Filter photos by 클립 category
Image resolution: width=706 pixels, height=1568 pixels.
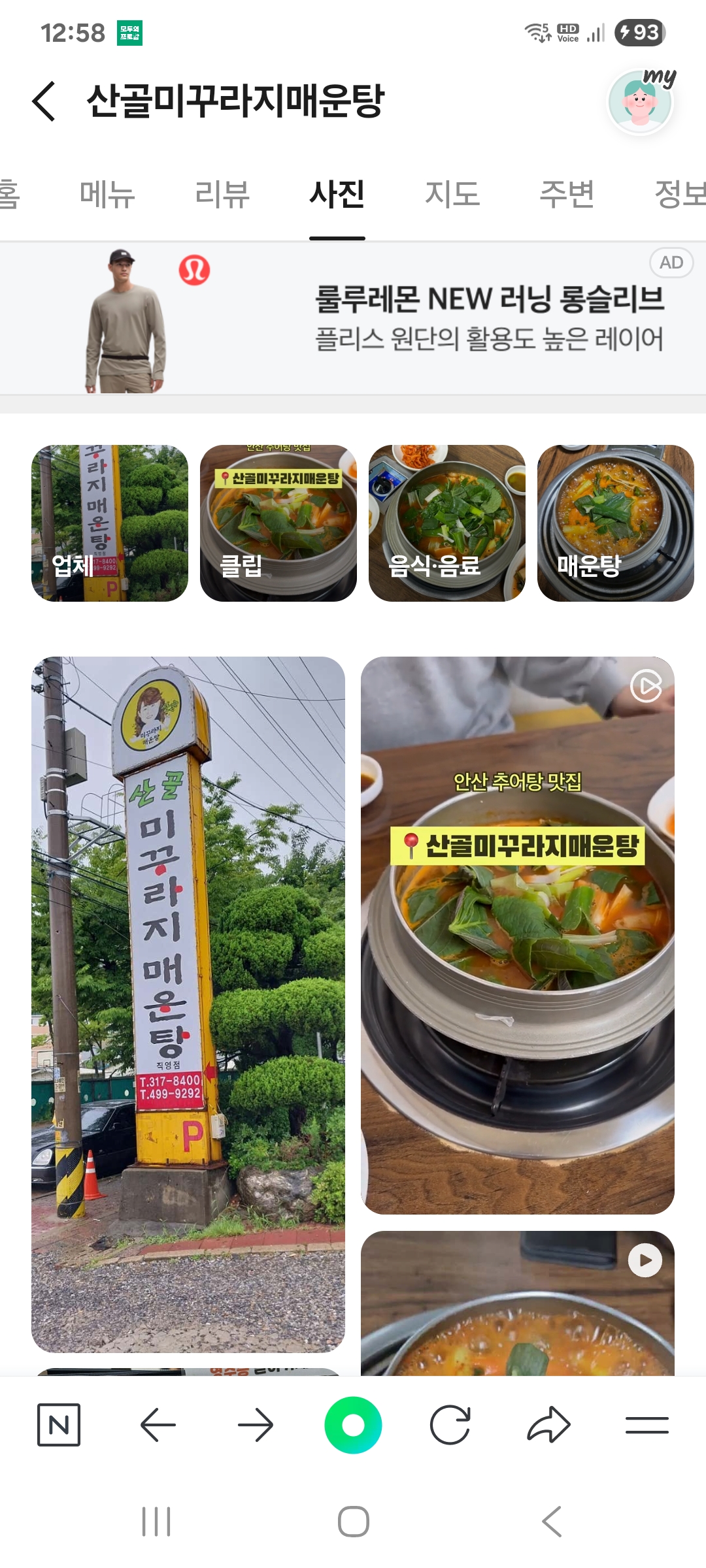tap(278, 523)
